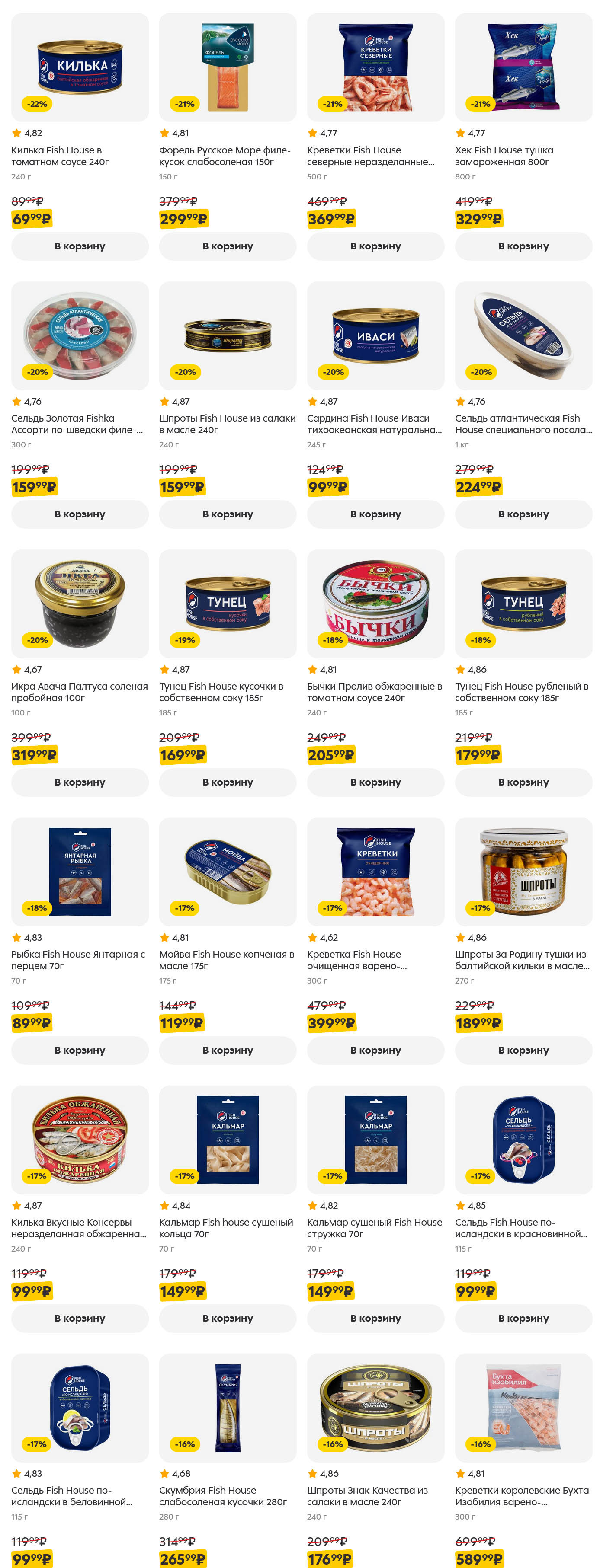Screen dimensions: 600x1568
Task: Open Бычки Пролив обжаренные product
Action: click(374, 691)
